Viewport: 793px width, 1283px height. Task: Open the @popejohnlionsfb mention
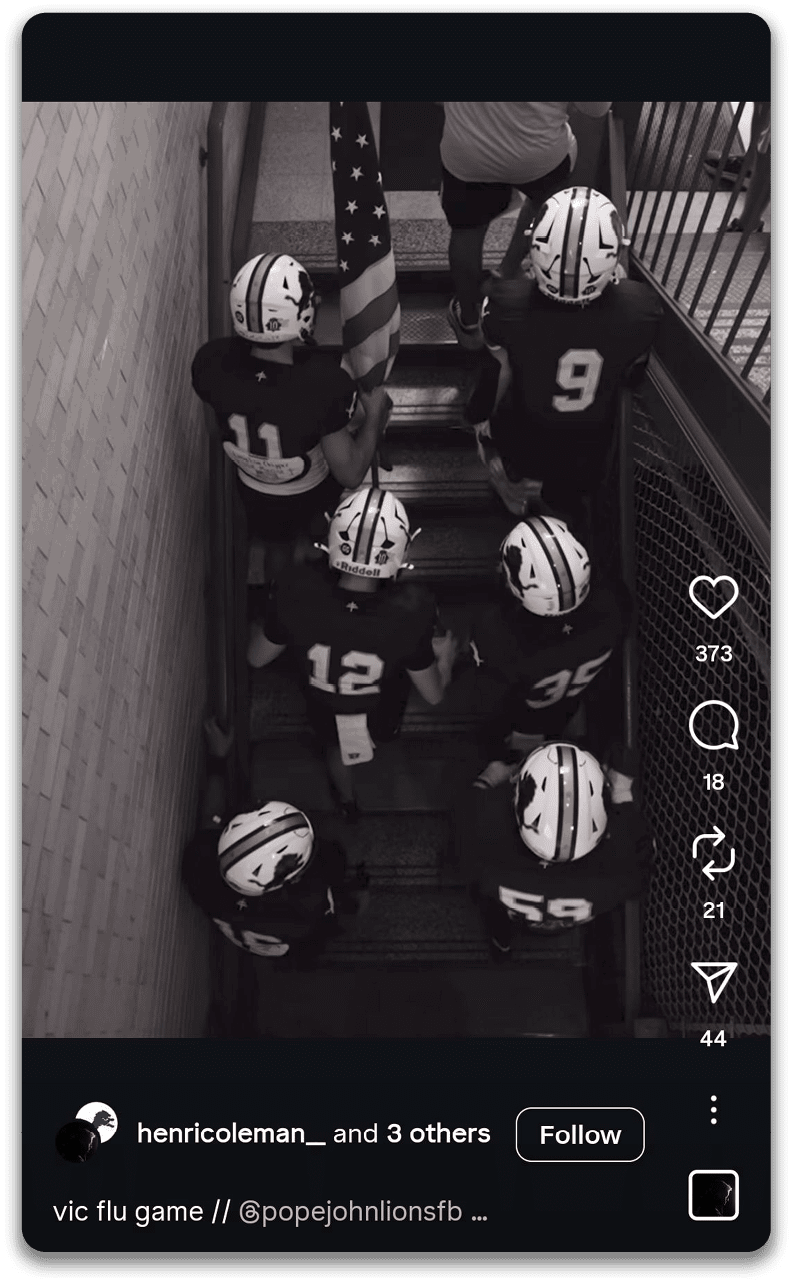point(351,1212)
